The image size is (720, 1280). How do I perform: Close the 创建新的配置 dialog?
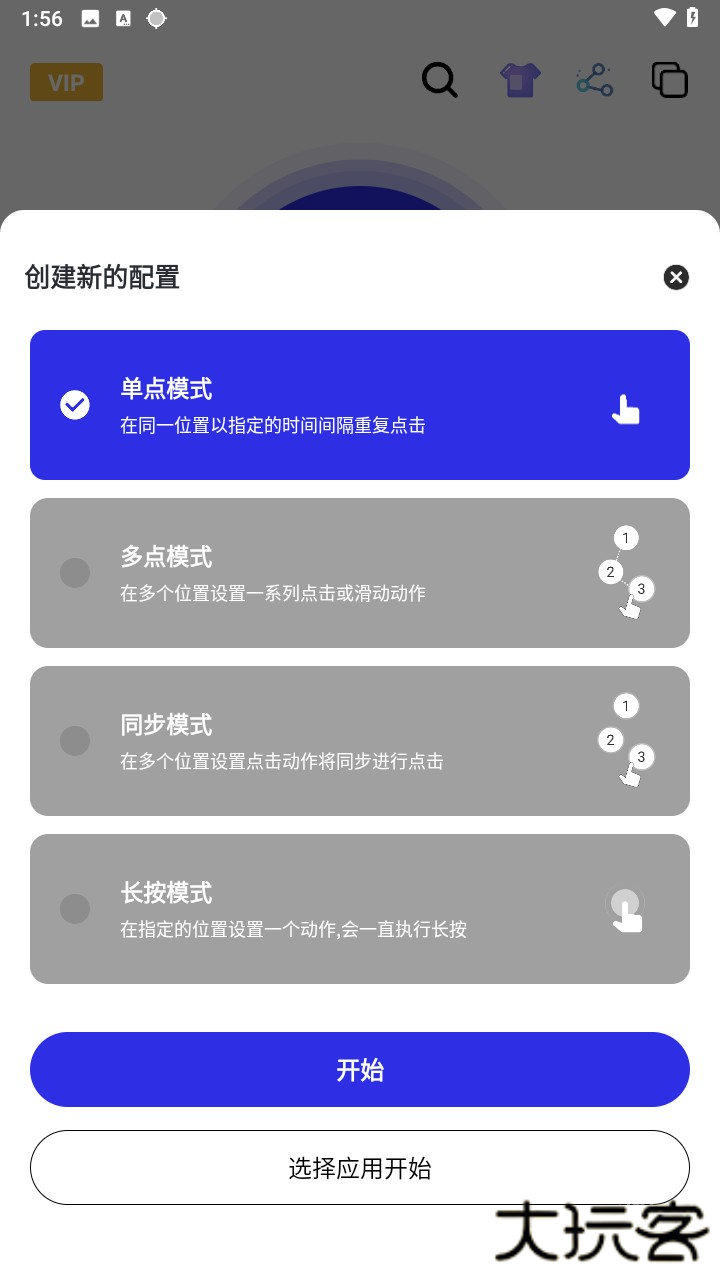[676, 277]
